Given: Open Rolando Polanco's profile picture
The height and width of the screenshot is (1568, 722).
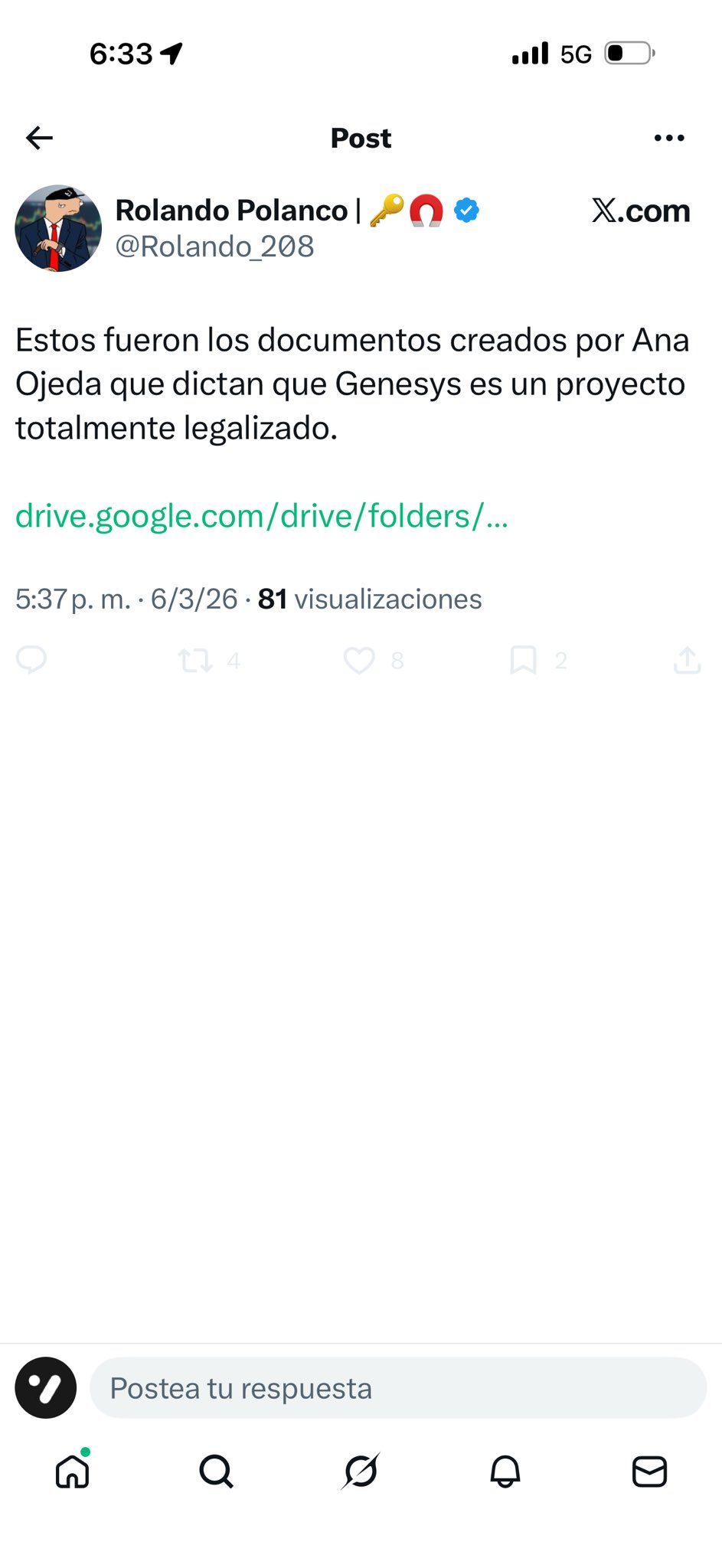Looking at the screenshot, I should (58, 228).
